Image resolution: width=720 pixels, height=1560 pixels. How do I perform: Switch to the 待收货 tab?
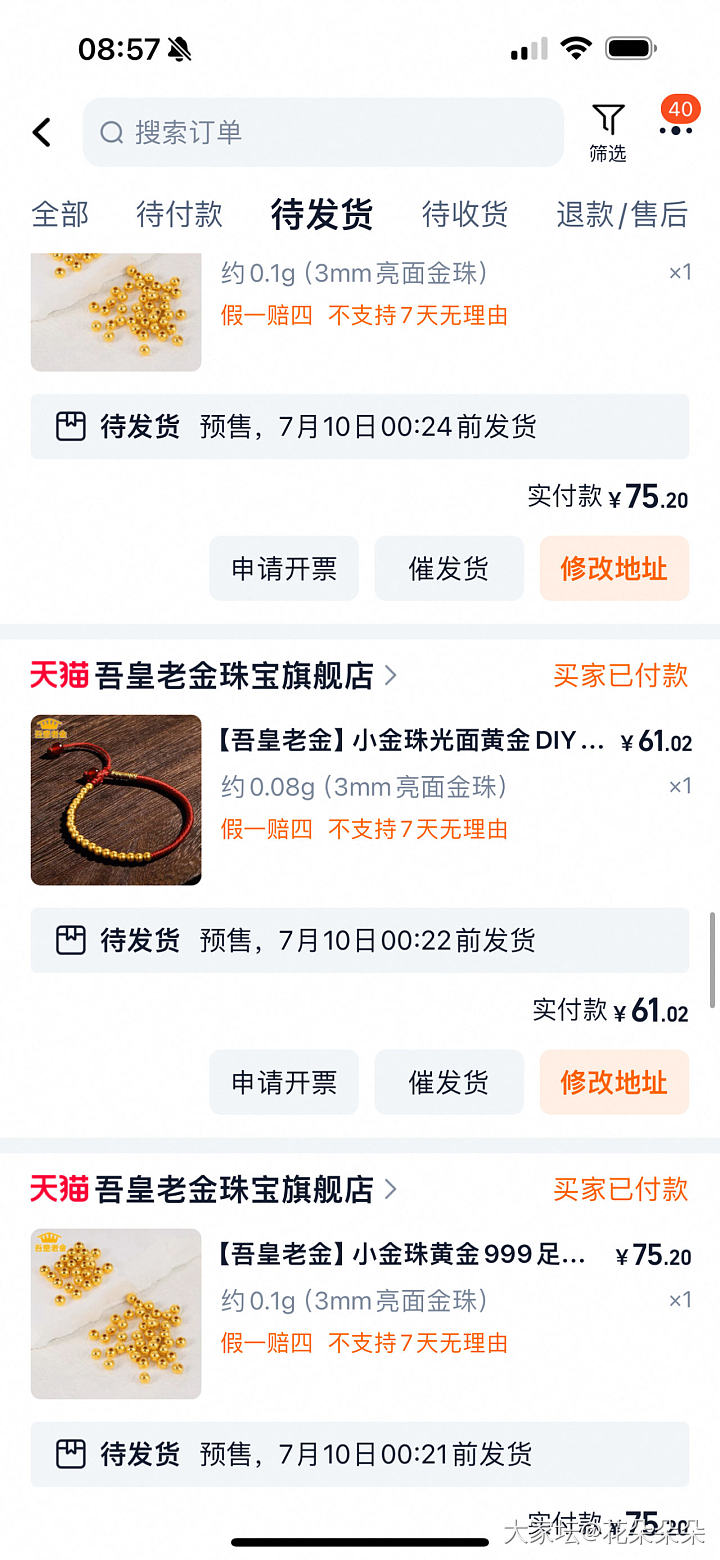pos(465,214)
